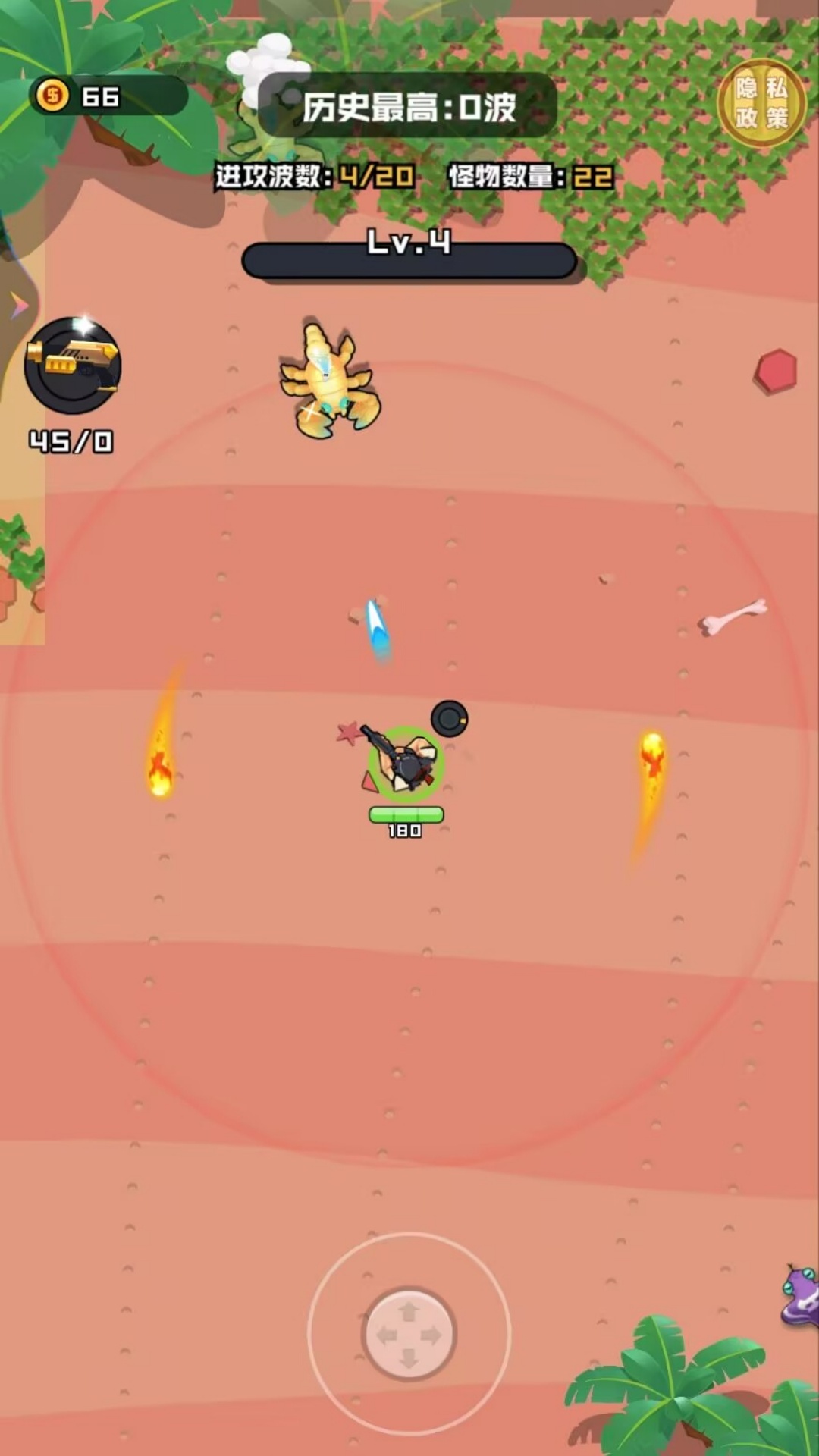The image size is (819, 1456).
Task: Tap the golden gun weapon icon
Action: coord(72,366)
